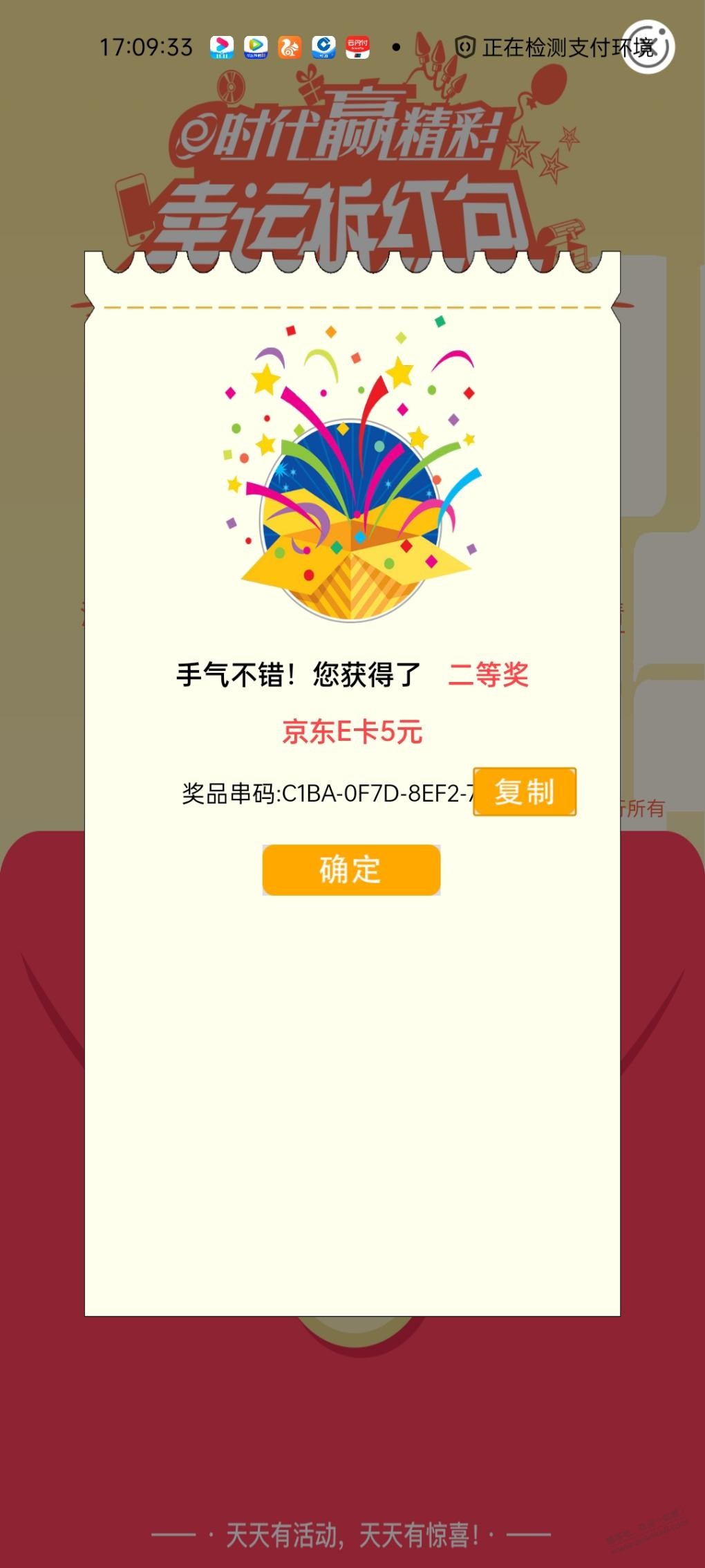Tap the floating assistant icon at top right
This screenshot has height=1568, width=705.
[x=648, y=47]
